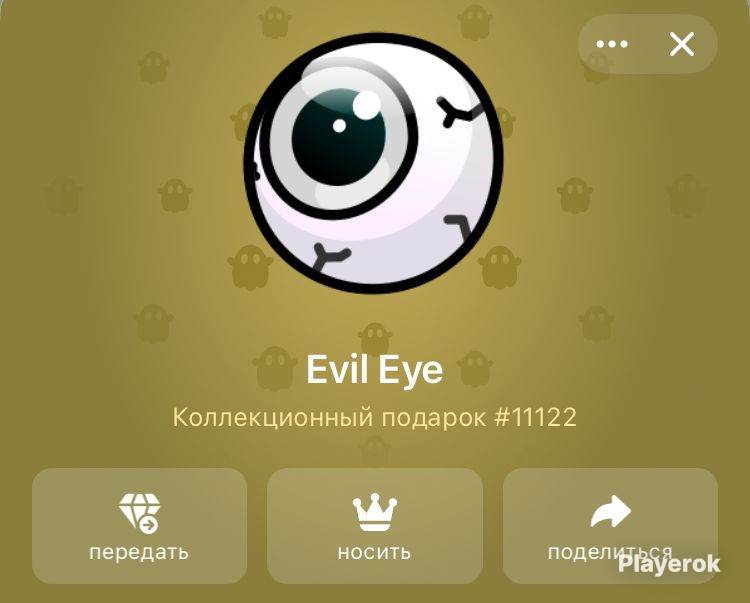Open the three-dot overflow menu

click(612, 44)
